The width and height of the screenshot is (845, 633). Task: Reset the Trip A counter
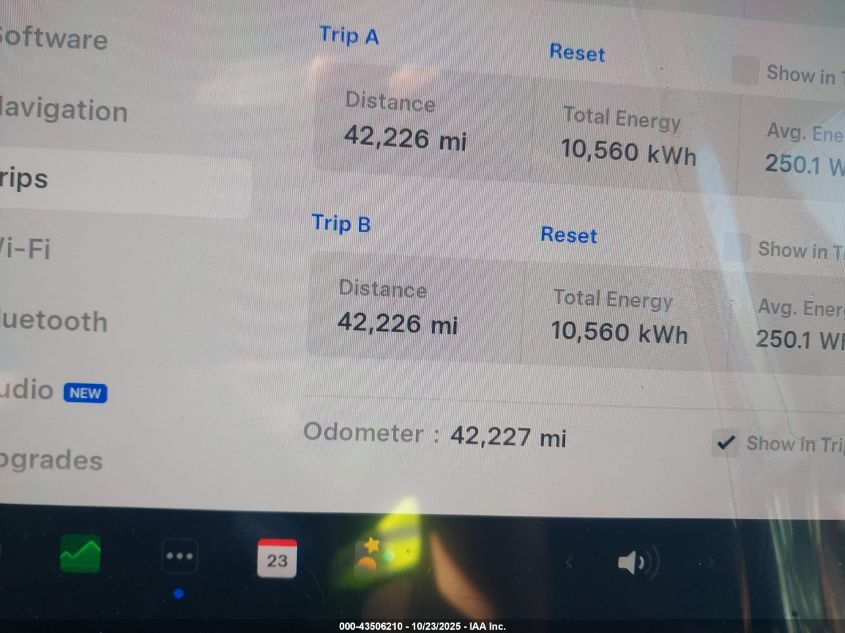point(577,53)
